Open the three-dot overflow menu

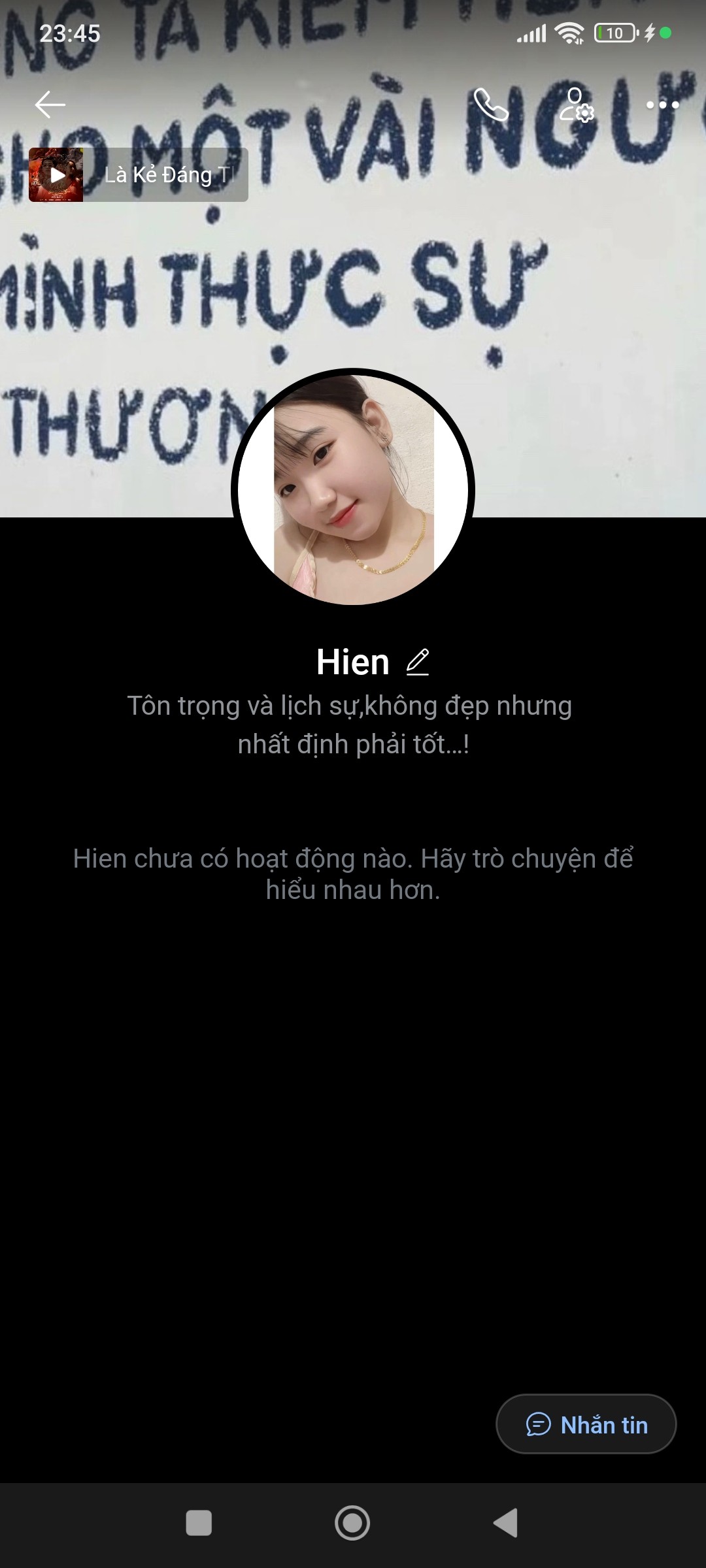(x=662, y=105)
